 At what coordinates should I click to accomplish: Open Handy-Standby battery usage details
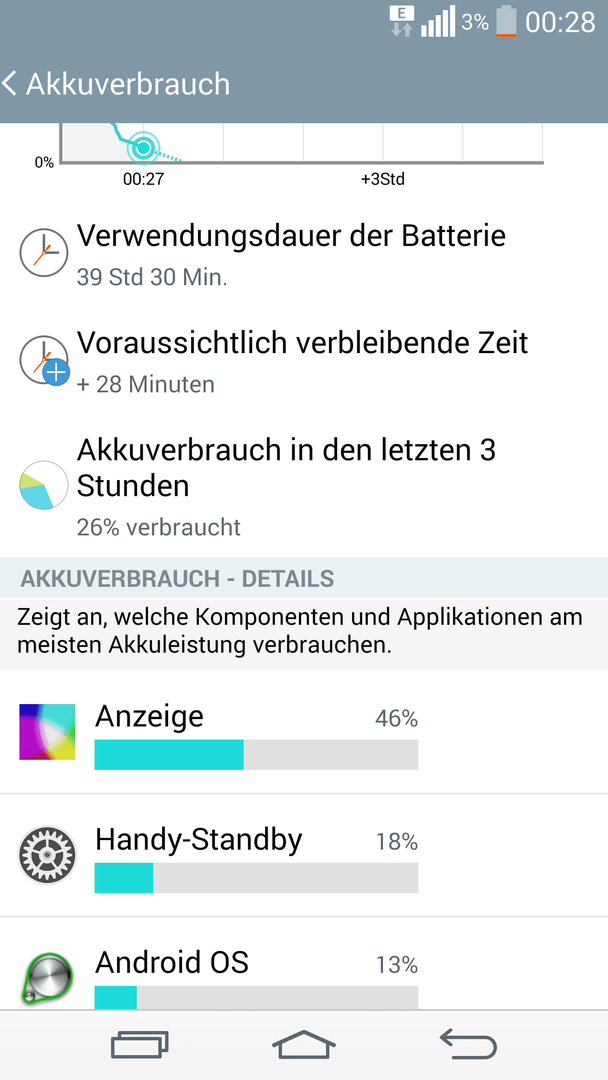coord(304,855)
